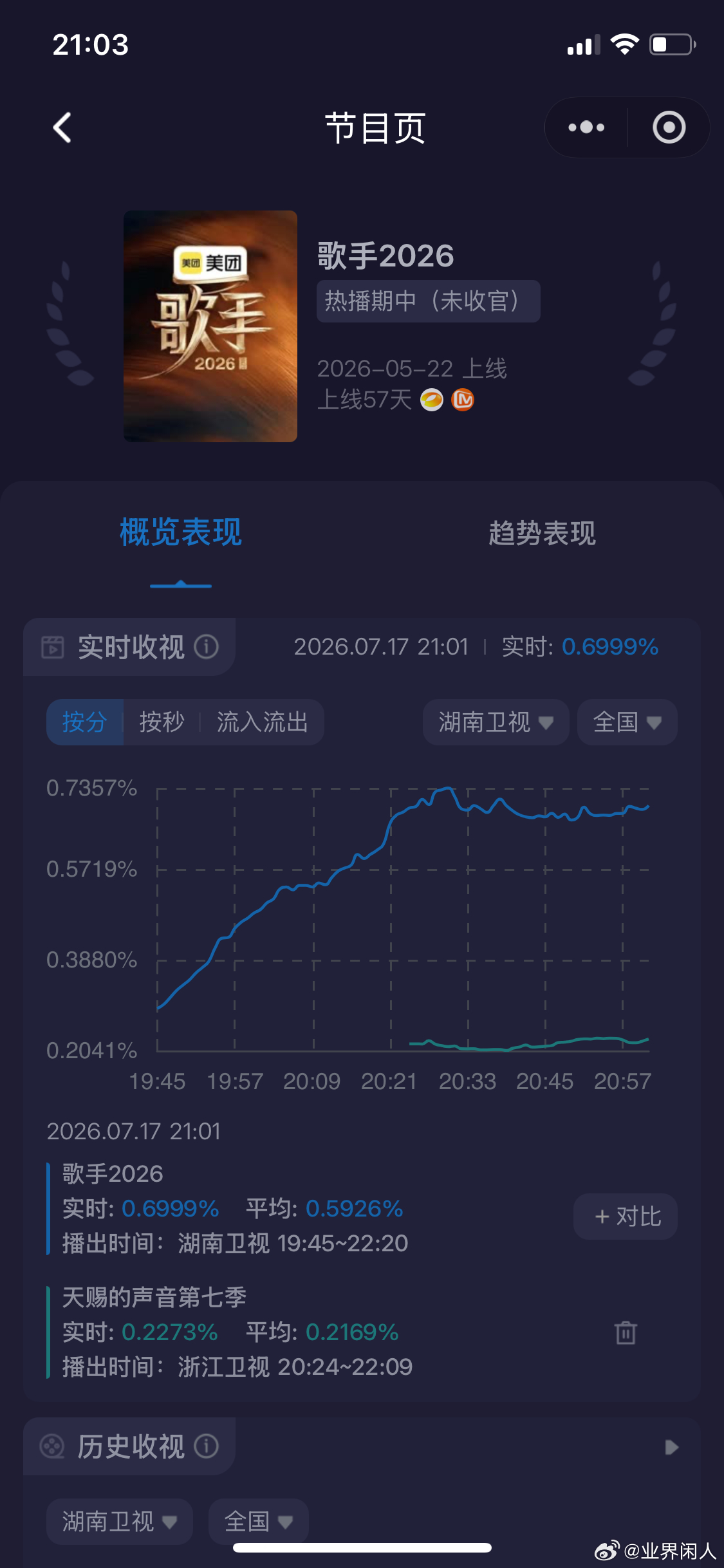
Task: Open the 湖南卫视 dropdown under 历史收视
Action: [x=120, y=1522]
